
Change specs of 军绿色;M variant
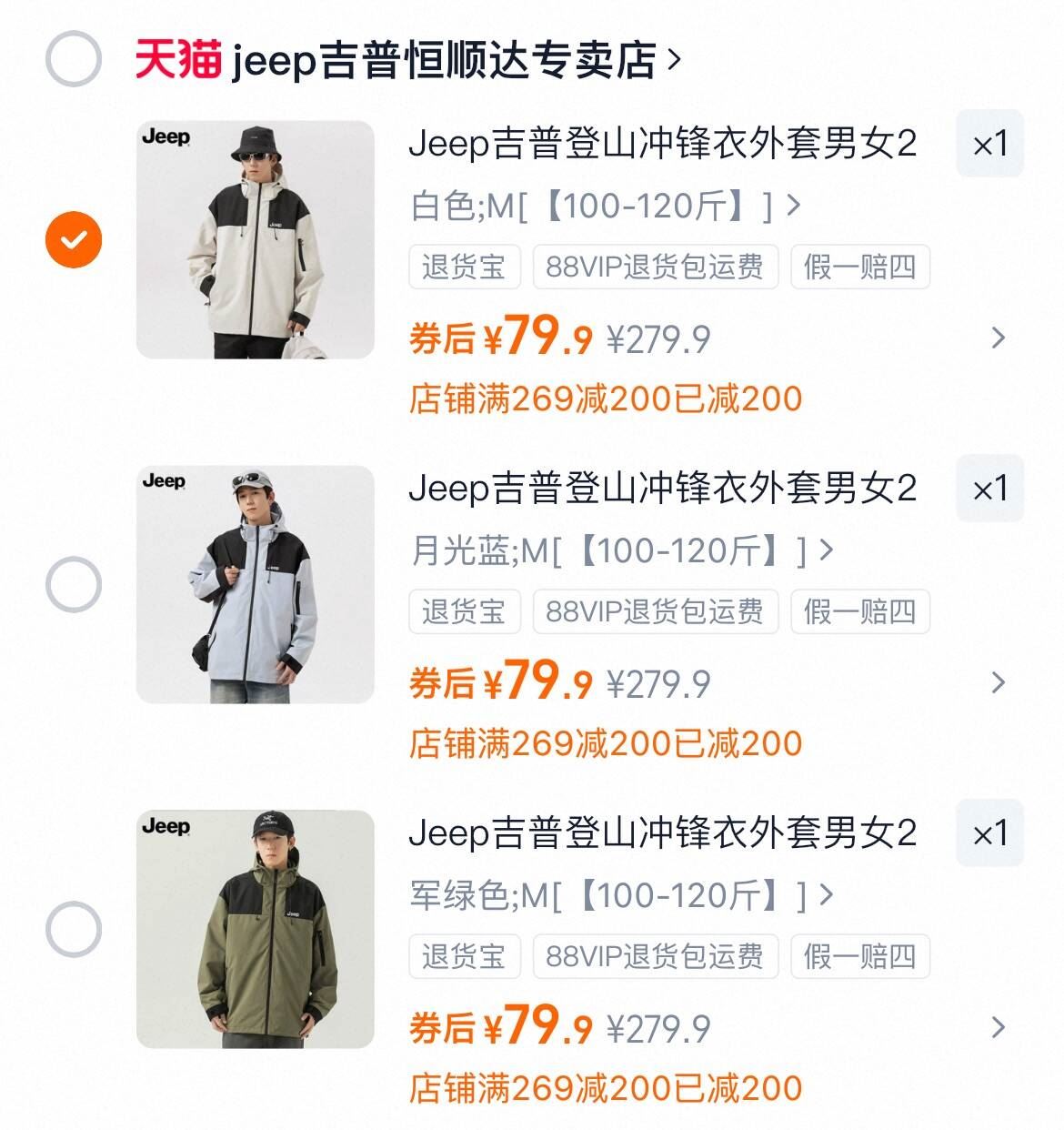click(622, 896)
